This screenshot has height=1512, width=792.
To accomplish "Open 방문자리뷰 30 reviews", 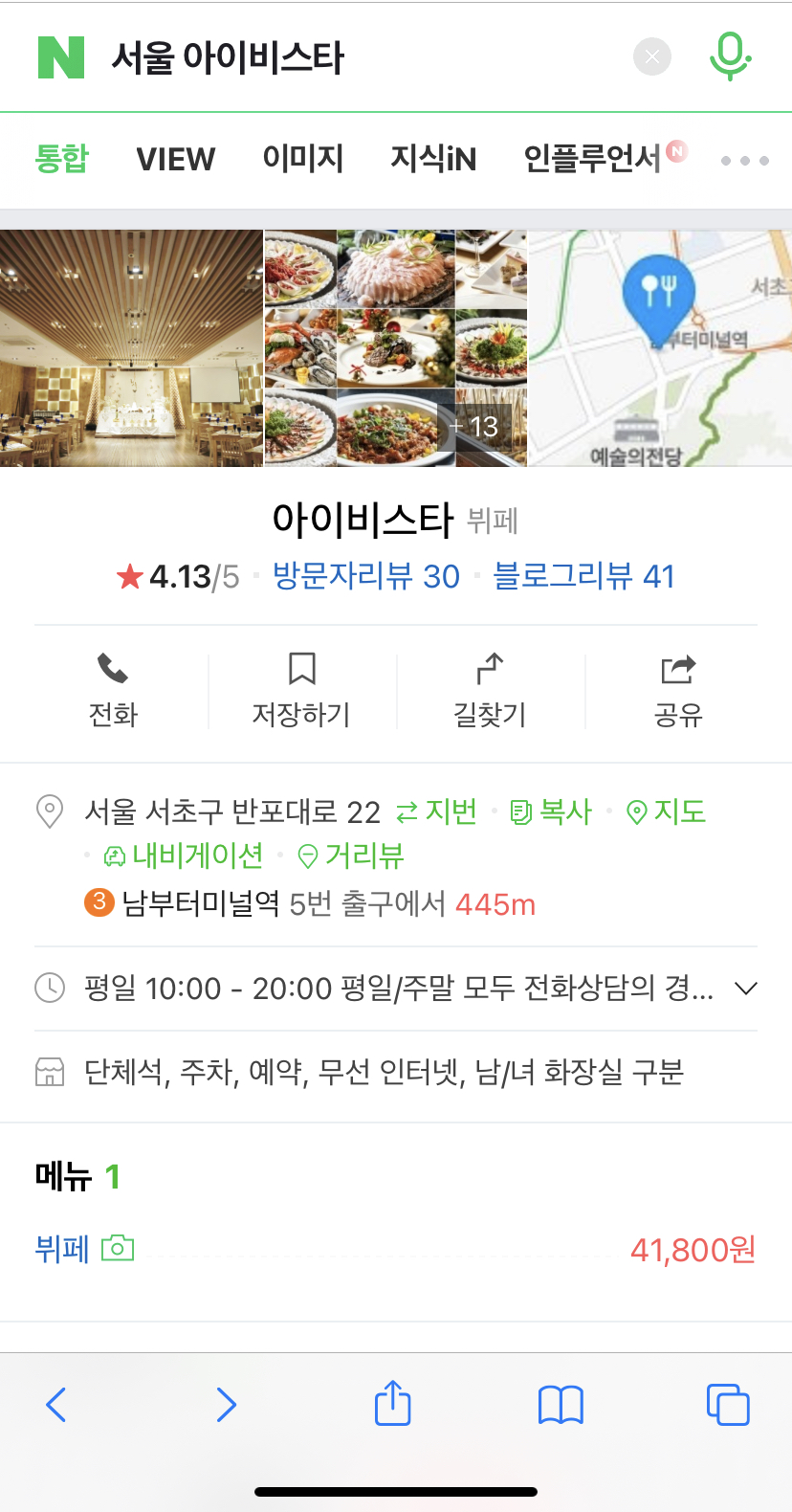I will [x=366, y=576].
